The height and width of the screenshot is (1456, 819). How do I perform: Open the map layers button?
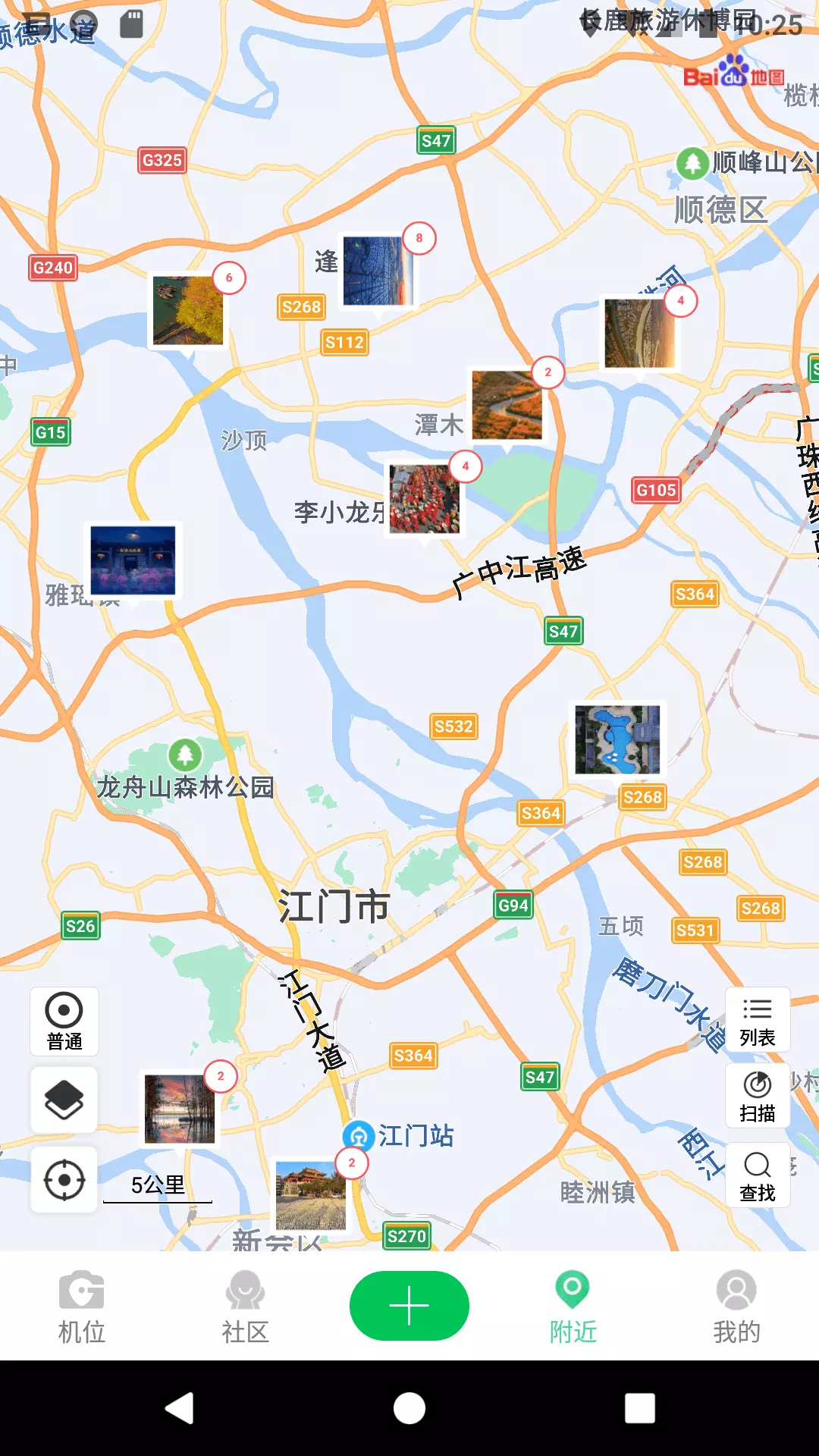tap(64, 1100)
